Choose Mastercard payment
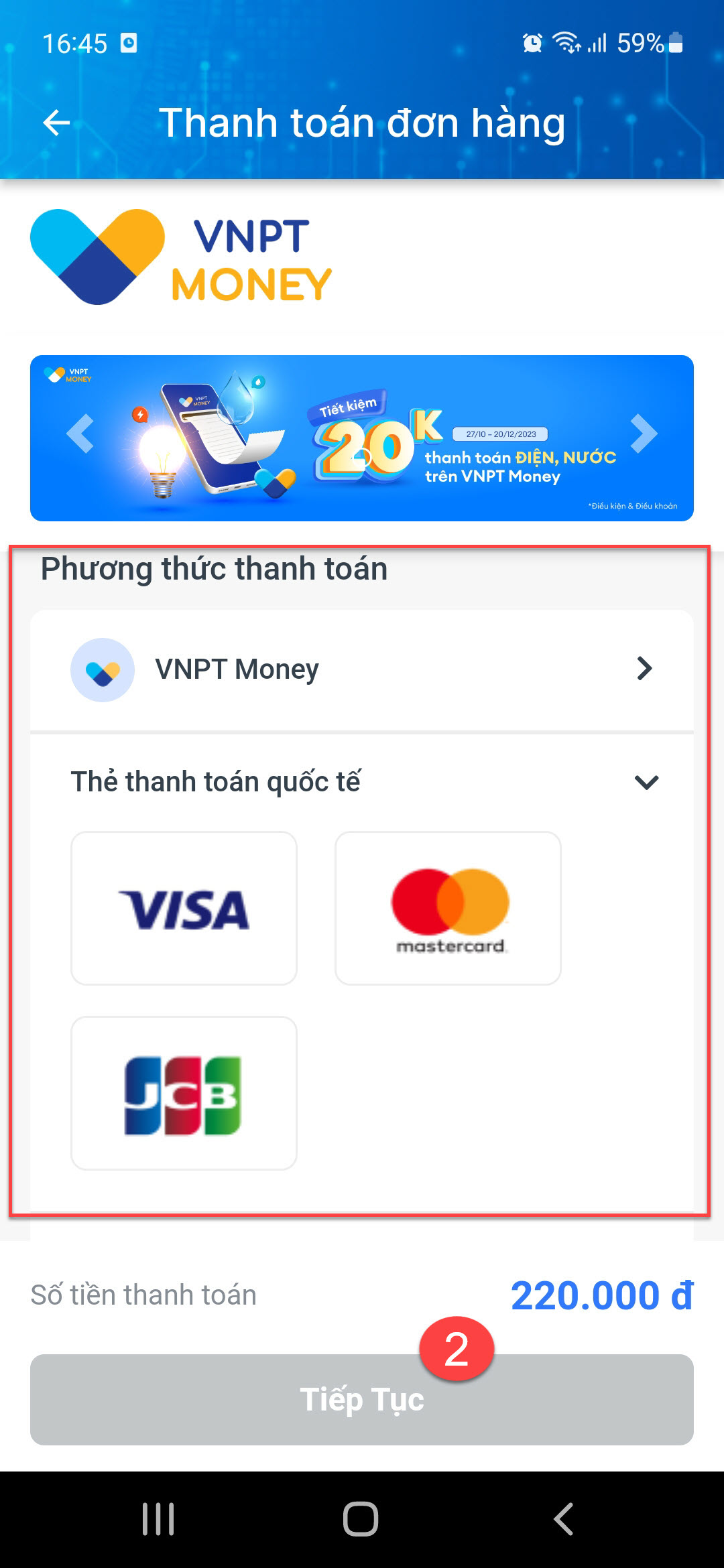Viewport: 724px width, 1568px height. pos(448,908)
